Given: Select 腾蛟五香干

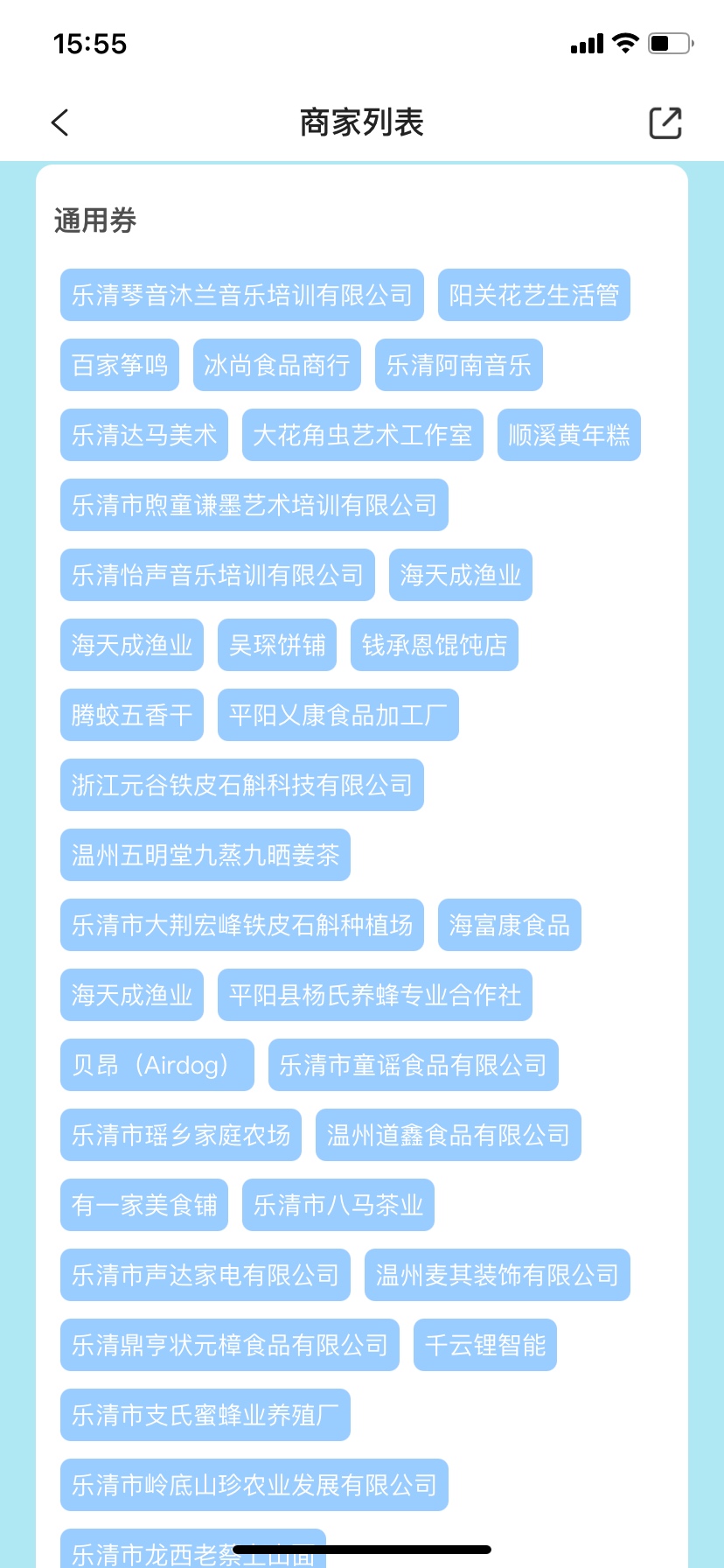Looking at the screenshot, I should [x=131, y=715].
